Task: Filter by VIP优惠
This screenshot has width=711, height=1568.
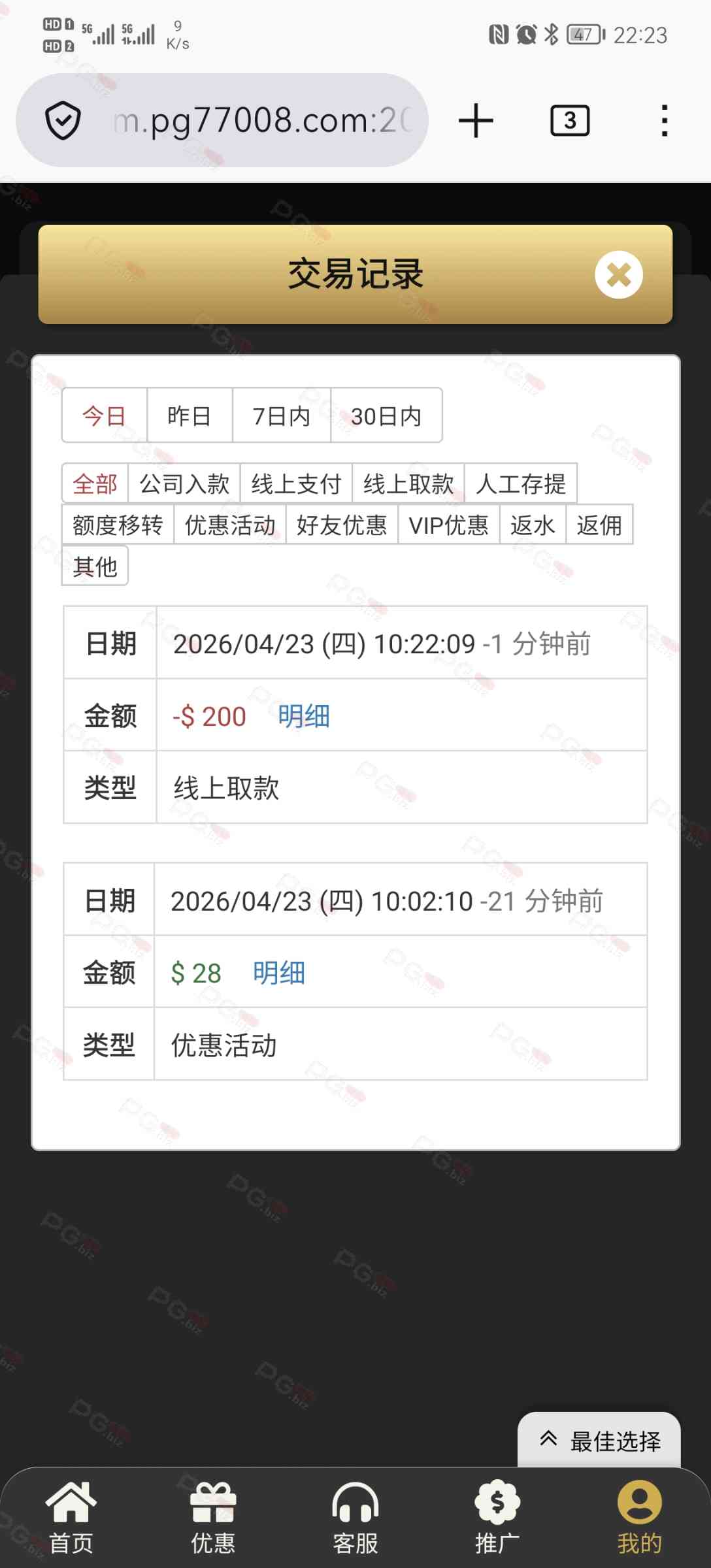Action: pyautogui.click(x=448, y=525)
